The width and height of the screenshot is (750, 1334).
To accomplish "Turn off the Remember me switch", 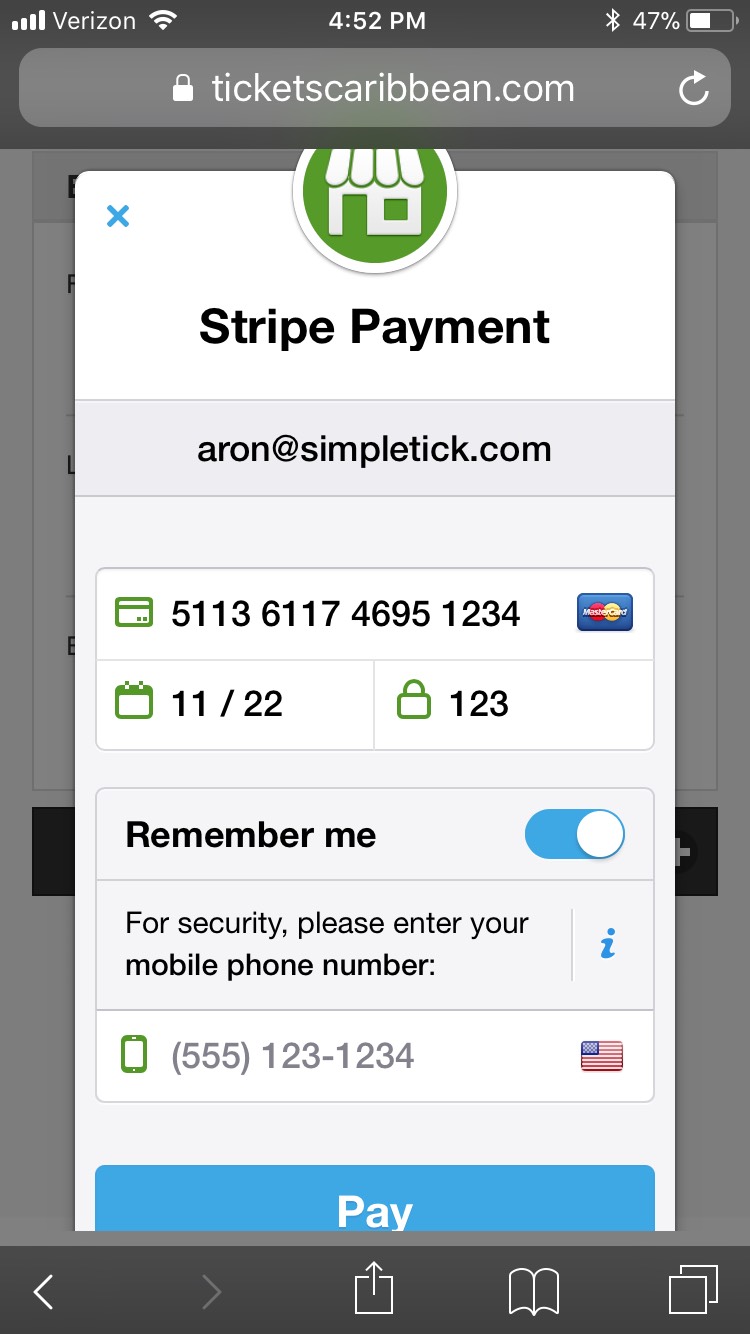I will tap(575, 835).
